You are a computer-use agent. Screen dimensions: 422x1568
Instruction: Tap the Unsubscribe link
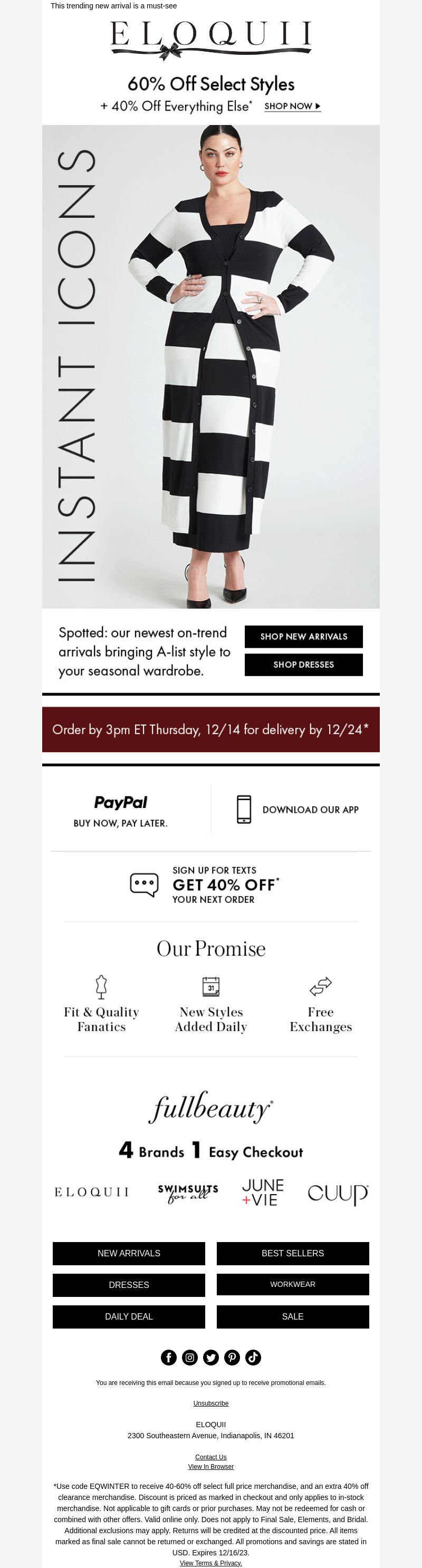[x=210, y=1403]
